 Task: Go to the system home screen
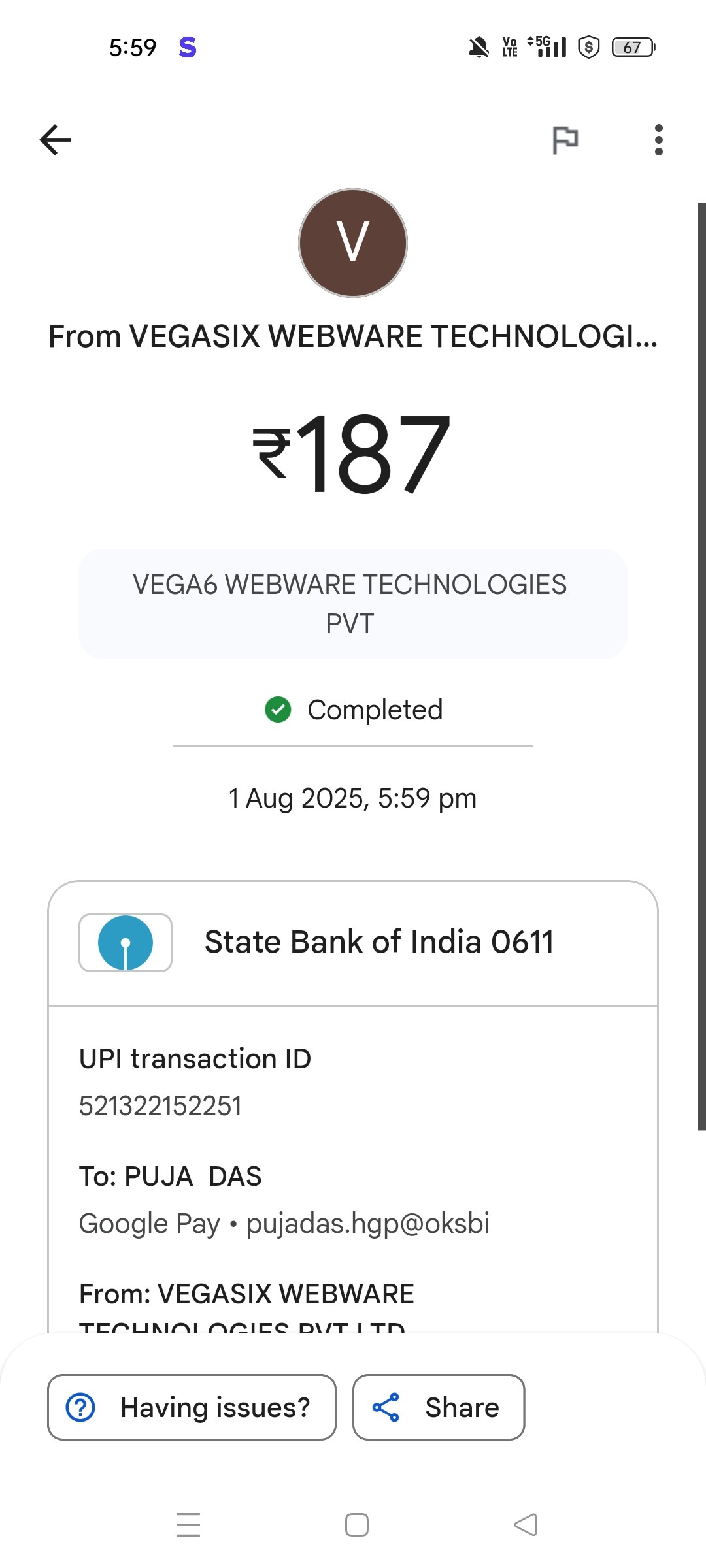356,1524
